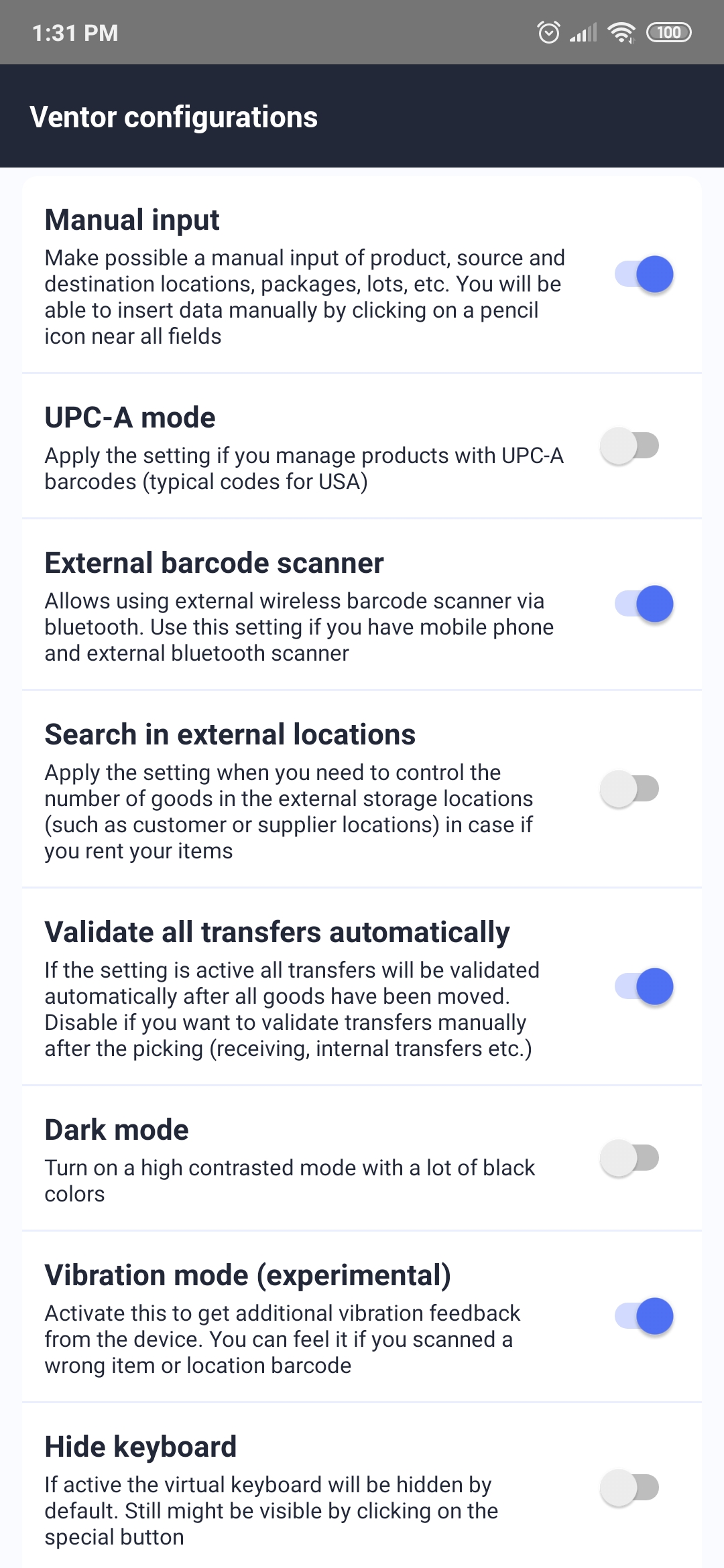Disable the External barcode scanner switch
This screenshot has width=724, height=1568.
[x=644, y=604]
